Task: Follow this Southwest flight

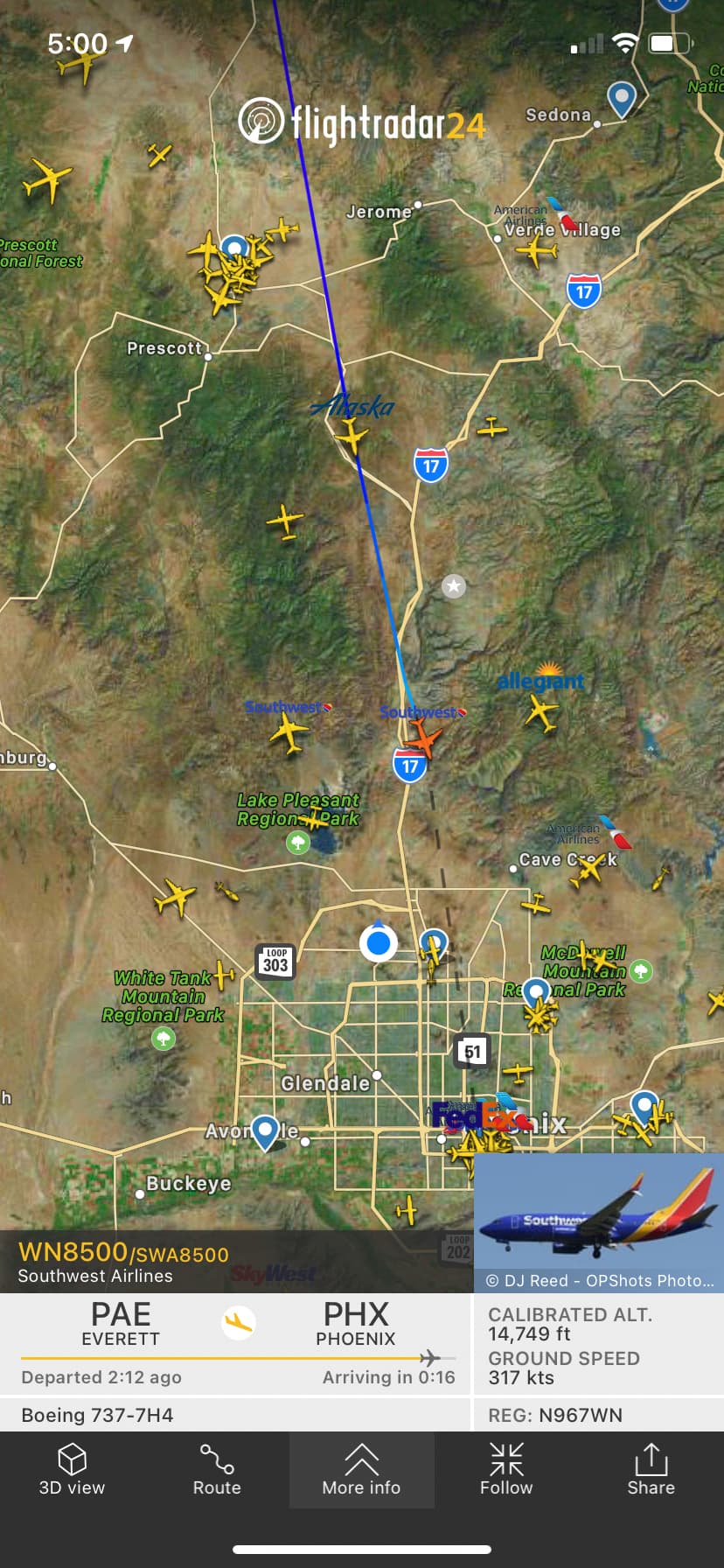Action: click(x=506, y=1471)
